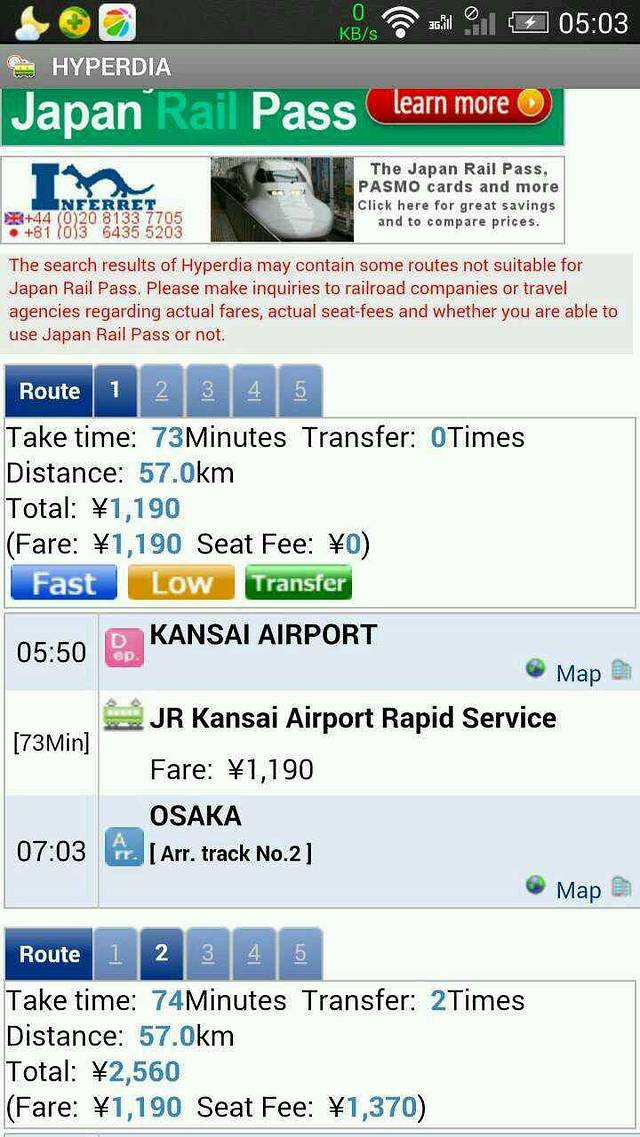This screenshot has width=640, height=1137.
Task: Switch to route tab 3 in first block
Action: pos(208,391)
